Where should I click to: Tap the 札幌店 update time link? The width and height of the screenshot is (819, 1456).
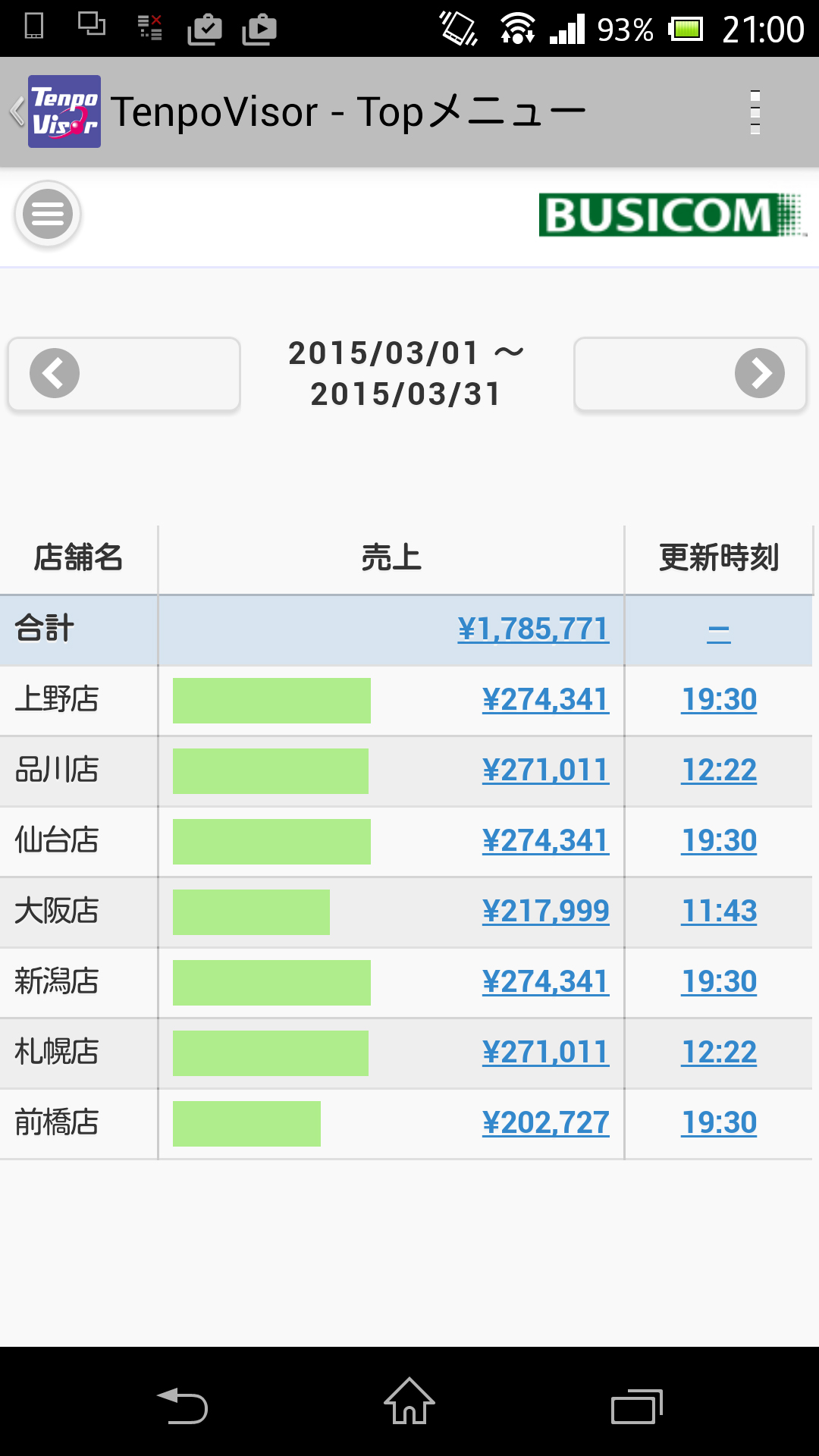tap(719, 1053)
